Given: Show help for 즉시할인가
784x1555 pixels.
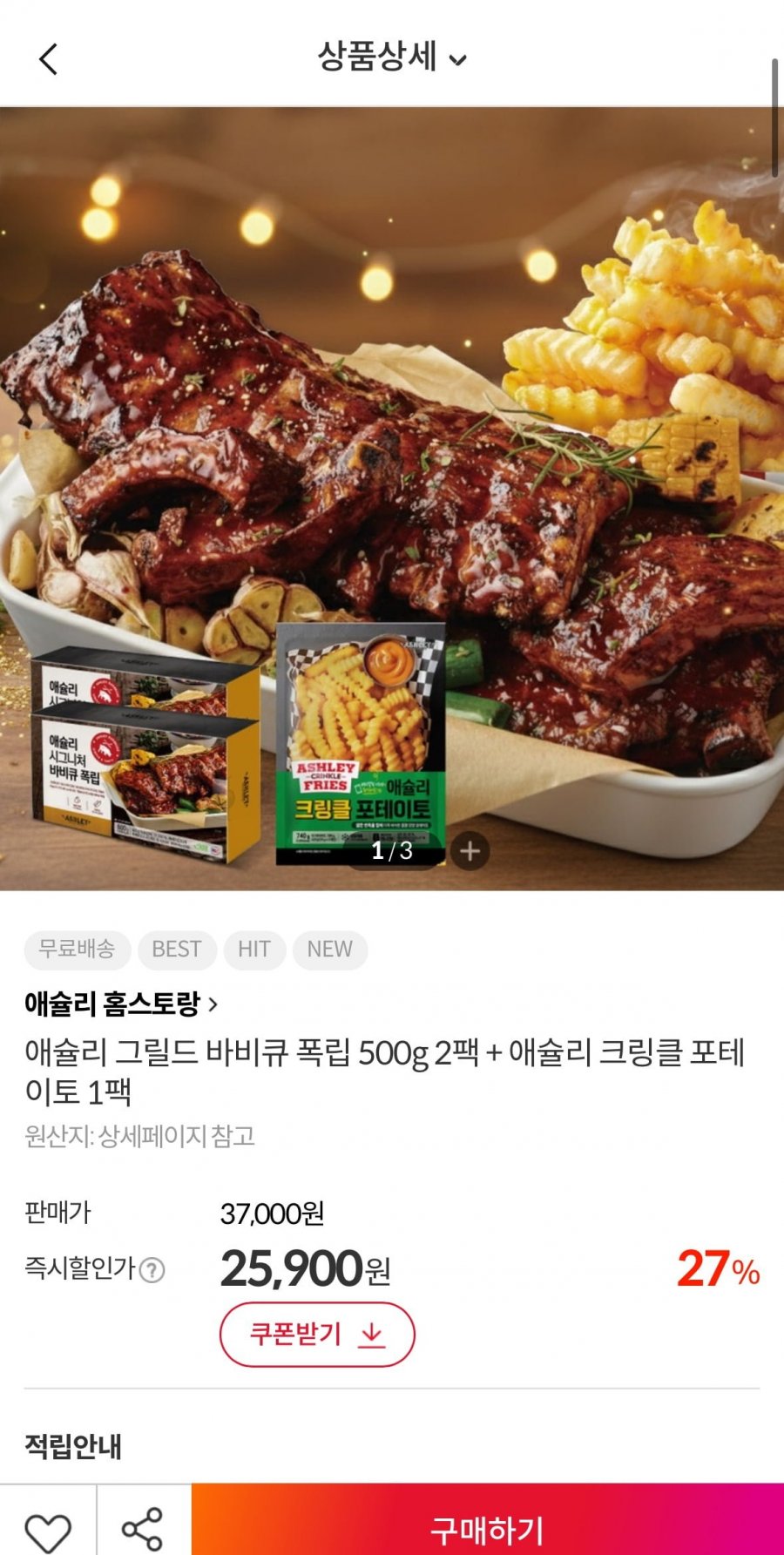Looking at the screenshot, I should pyautogui.click(x=152, y=1270).
